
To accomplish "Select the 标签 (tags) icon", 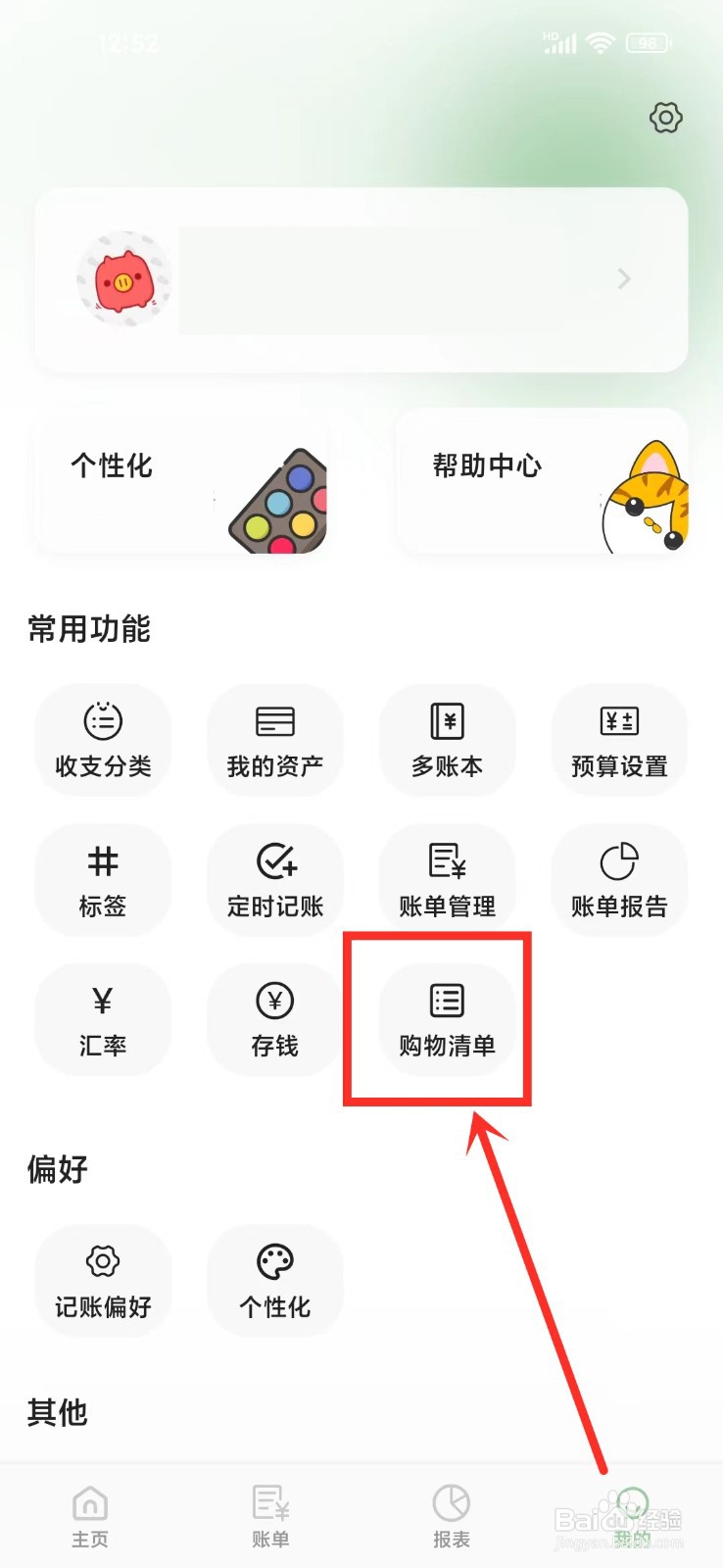I will click(x=103, y=879).
